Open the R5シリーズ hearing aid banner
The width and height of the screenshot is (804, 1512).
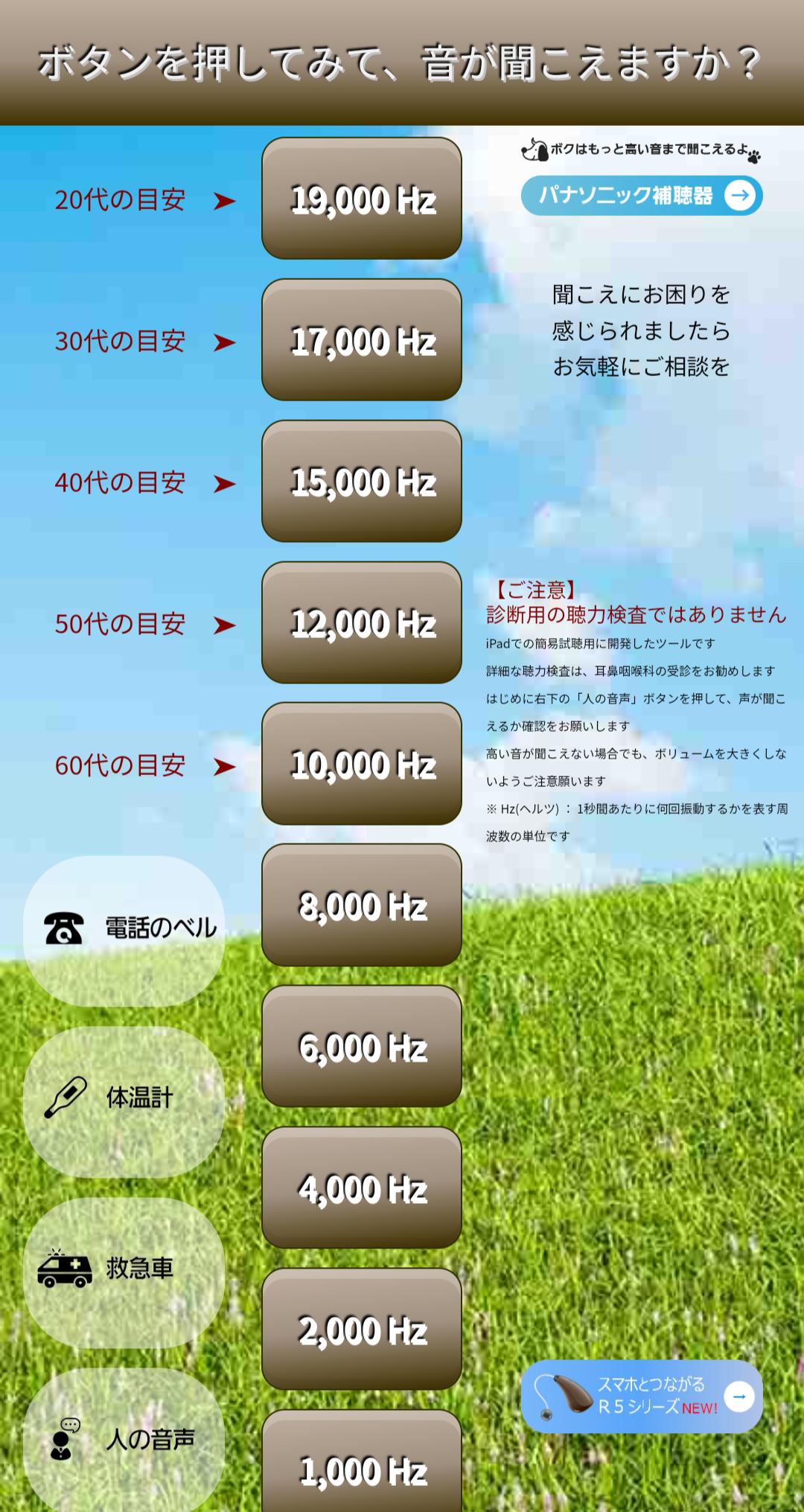(642, 1397)
